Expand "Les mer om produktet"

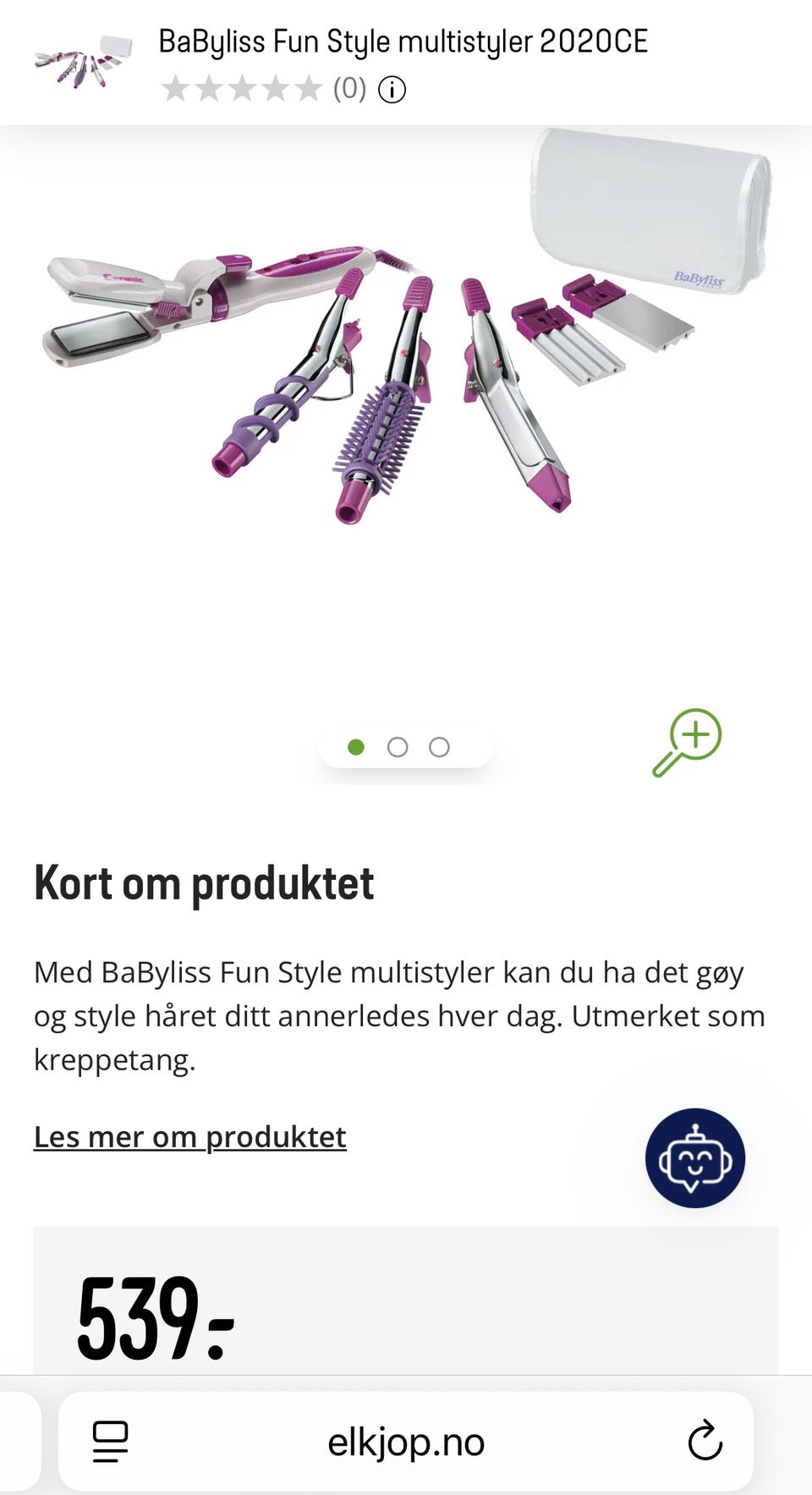(x=189, y=1137)
